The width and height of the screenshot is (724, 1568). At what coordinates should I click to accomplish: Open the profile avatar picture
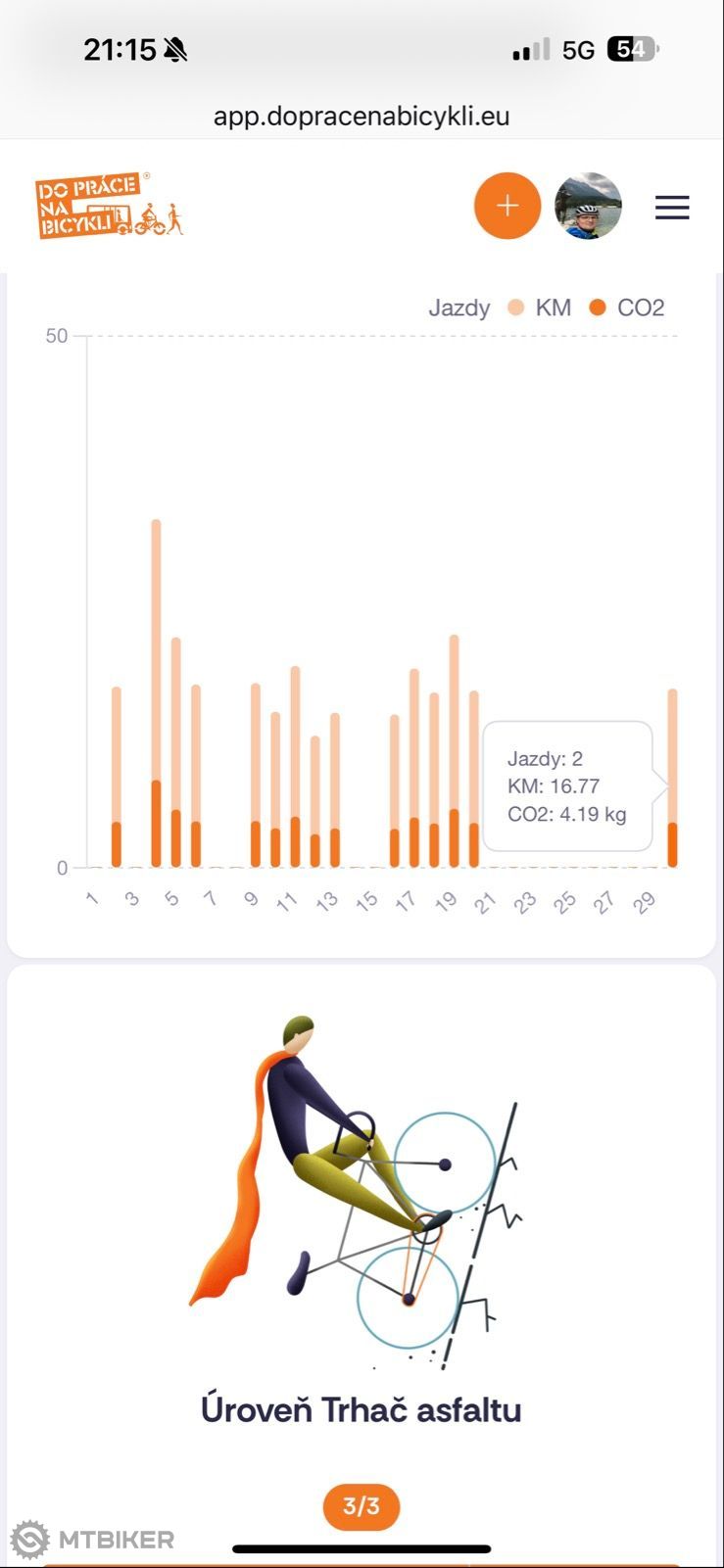click(x=588, y=206)
